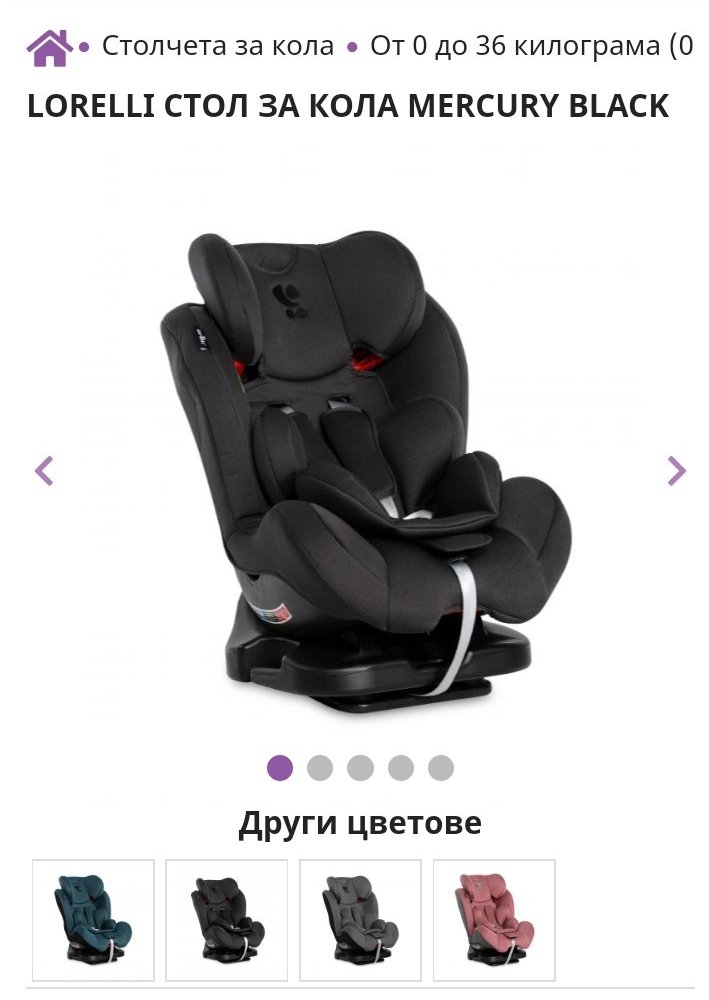The width and height of the screenshot is (709, 1000).
Task: Select the black color variant
Action: (x=226, y=920)
